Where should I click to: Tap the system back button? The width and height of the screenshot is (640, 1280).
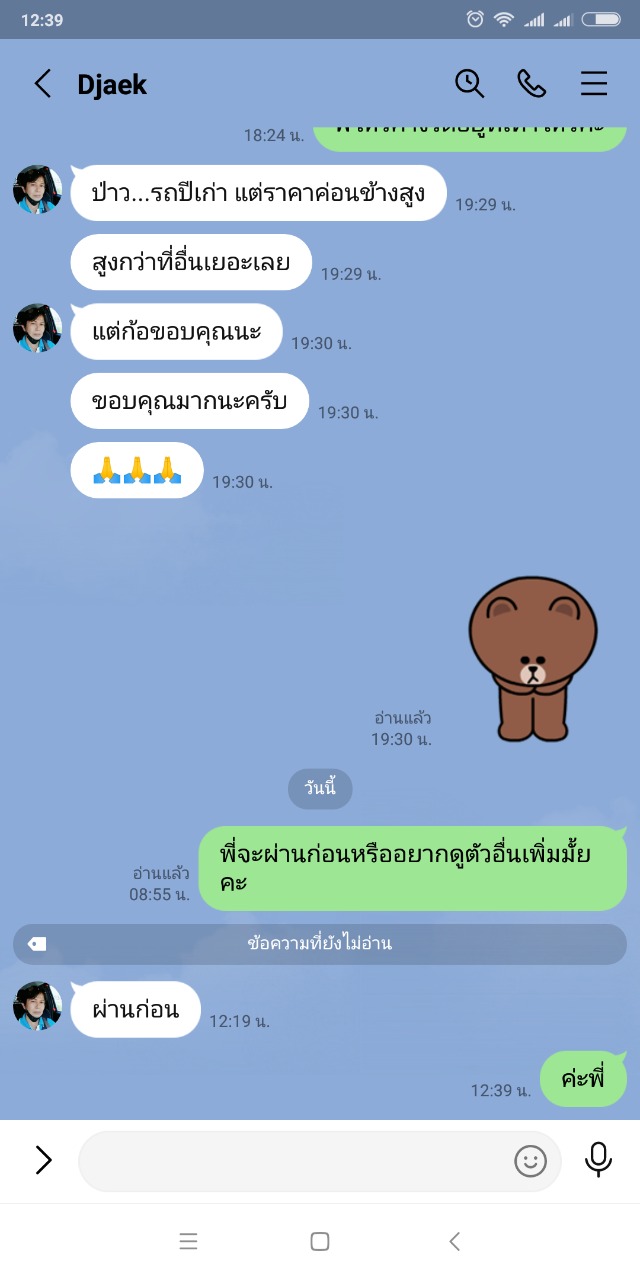point(454,1241)
